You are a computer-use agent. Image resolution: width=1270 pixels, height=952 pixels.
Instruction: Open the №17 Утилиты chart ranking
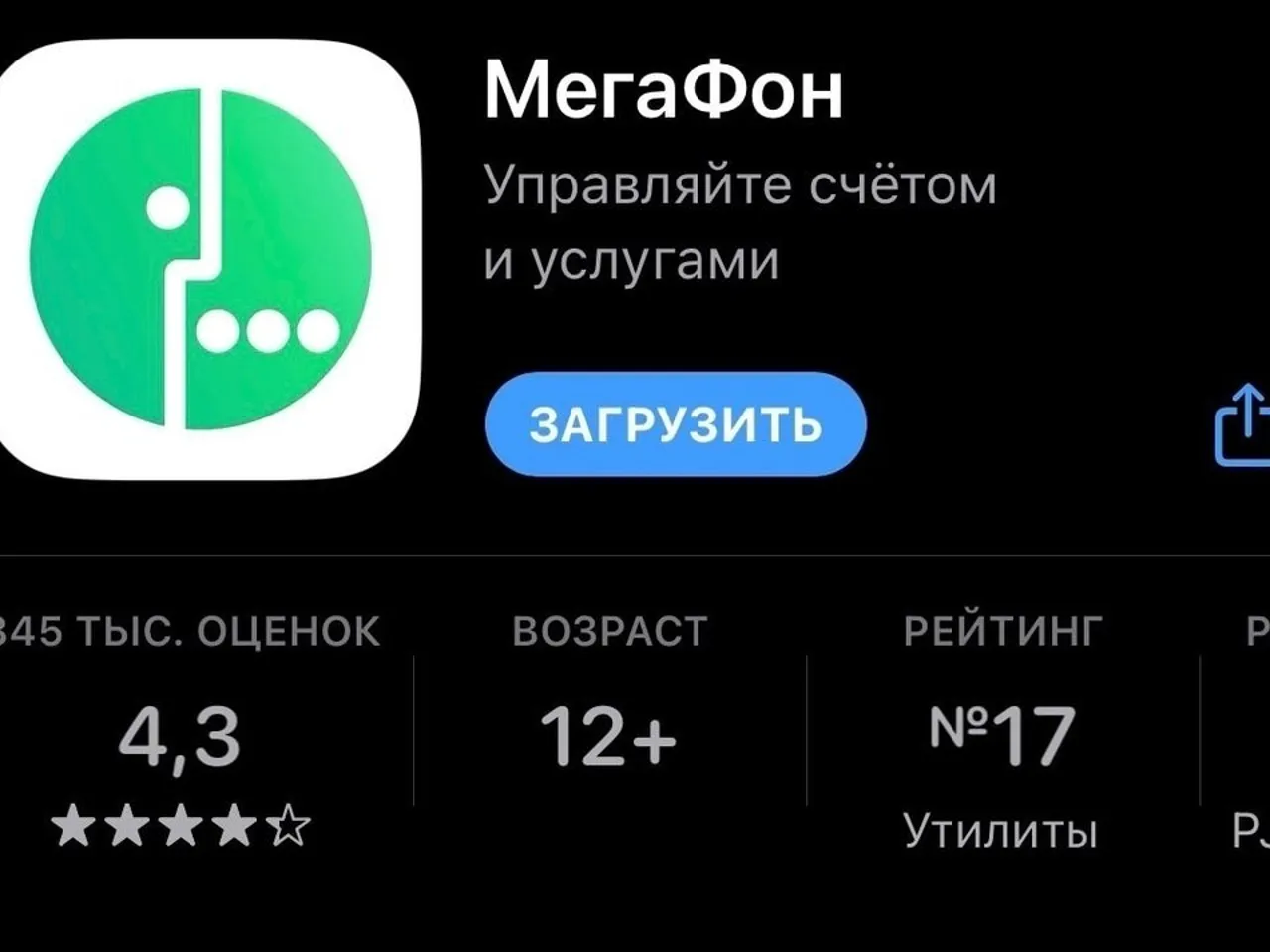(x=1002, y=739)
